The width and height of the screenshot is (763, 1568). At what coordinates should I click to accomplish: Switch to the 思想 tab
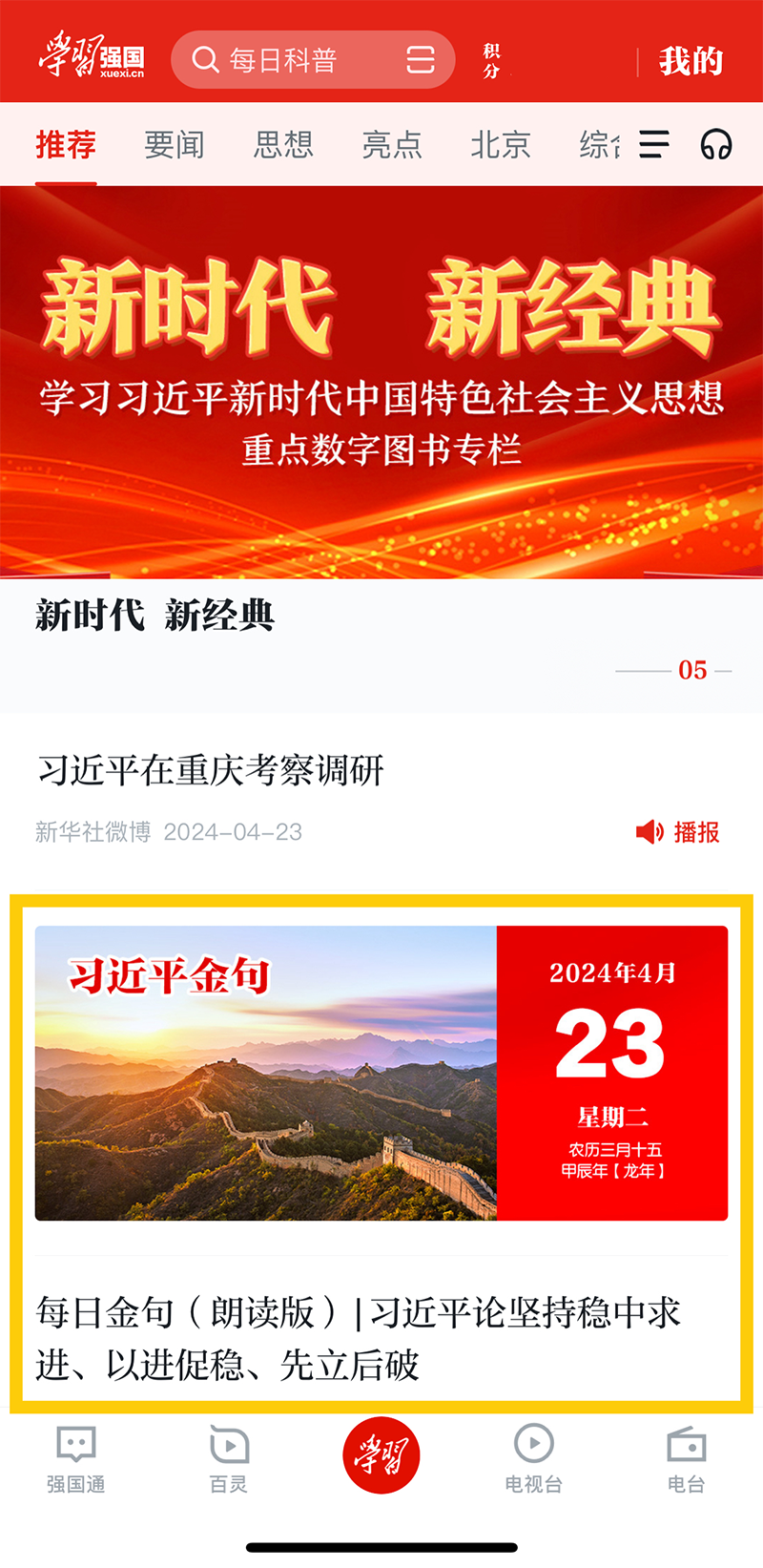(283, 145)
